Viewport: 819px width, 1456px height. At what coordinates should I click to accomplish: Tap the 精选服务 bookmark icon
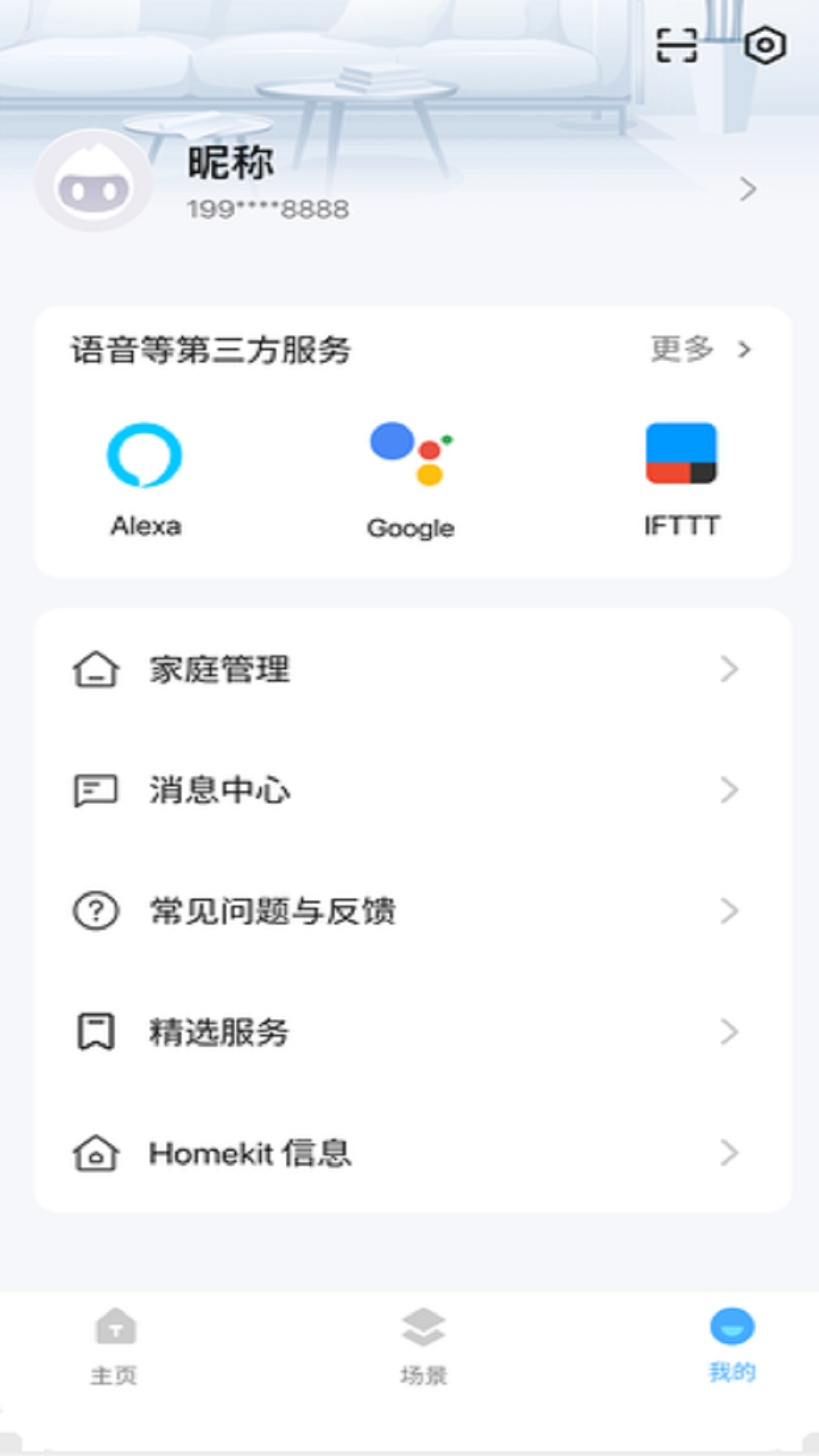click(x=94, y=1031)
